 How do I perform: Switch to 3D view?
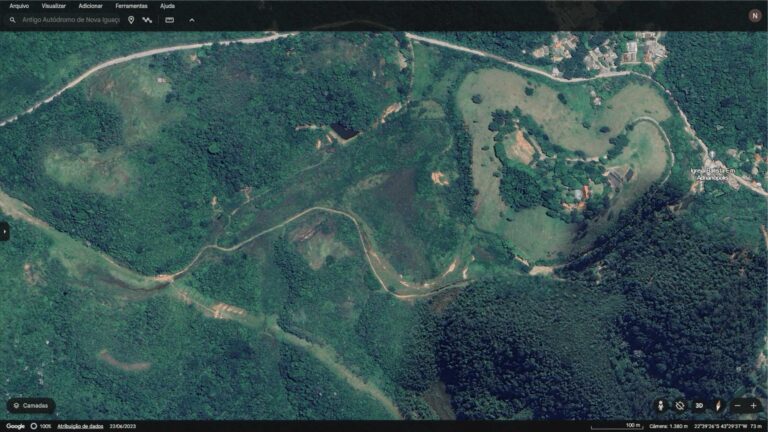699,405
